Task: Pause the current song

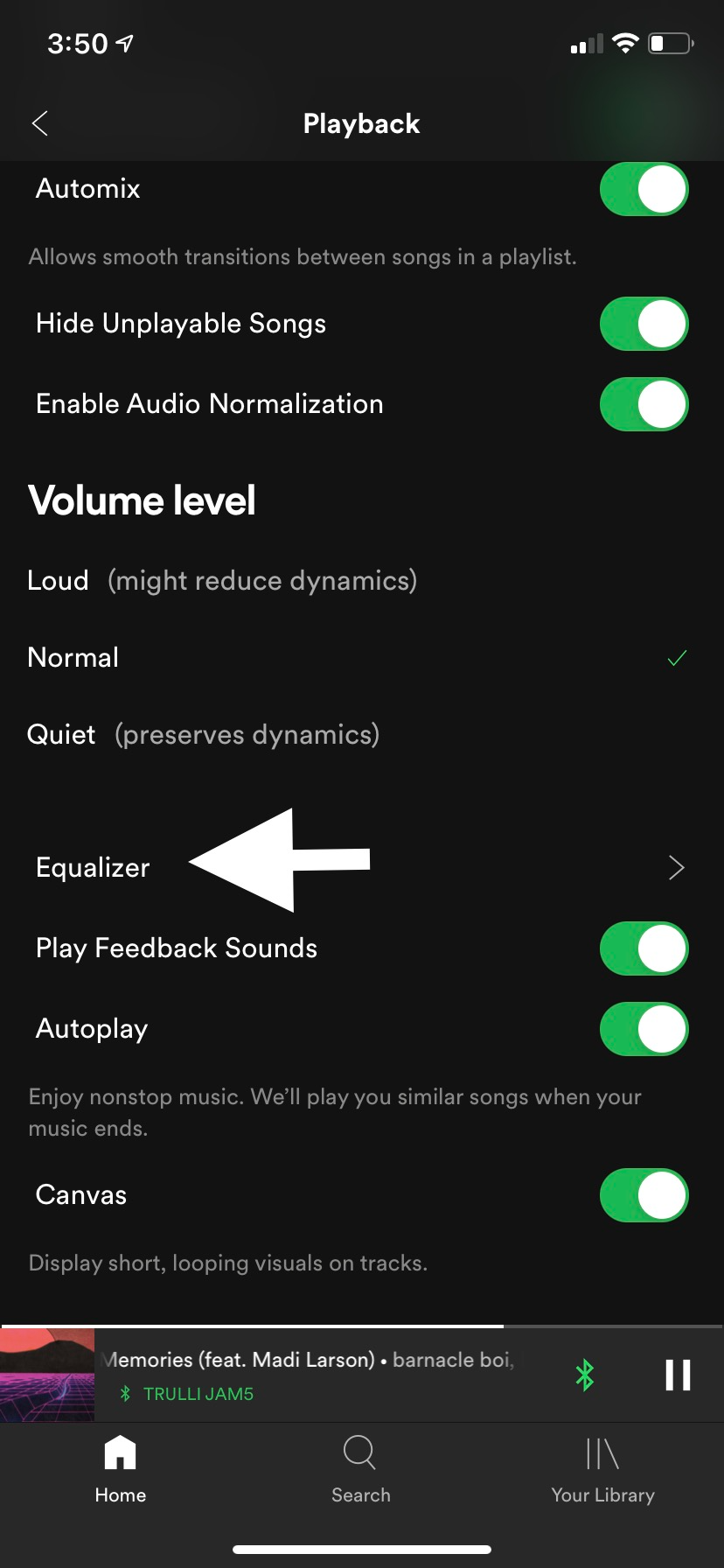Action: coord(678,1375)
